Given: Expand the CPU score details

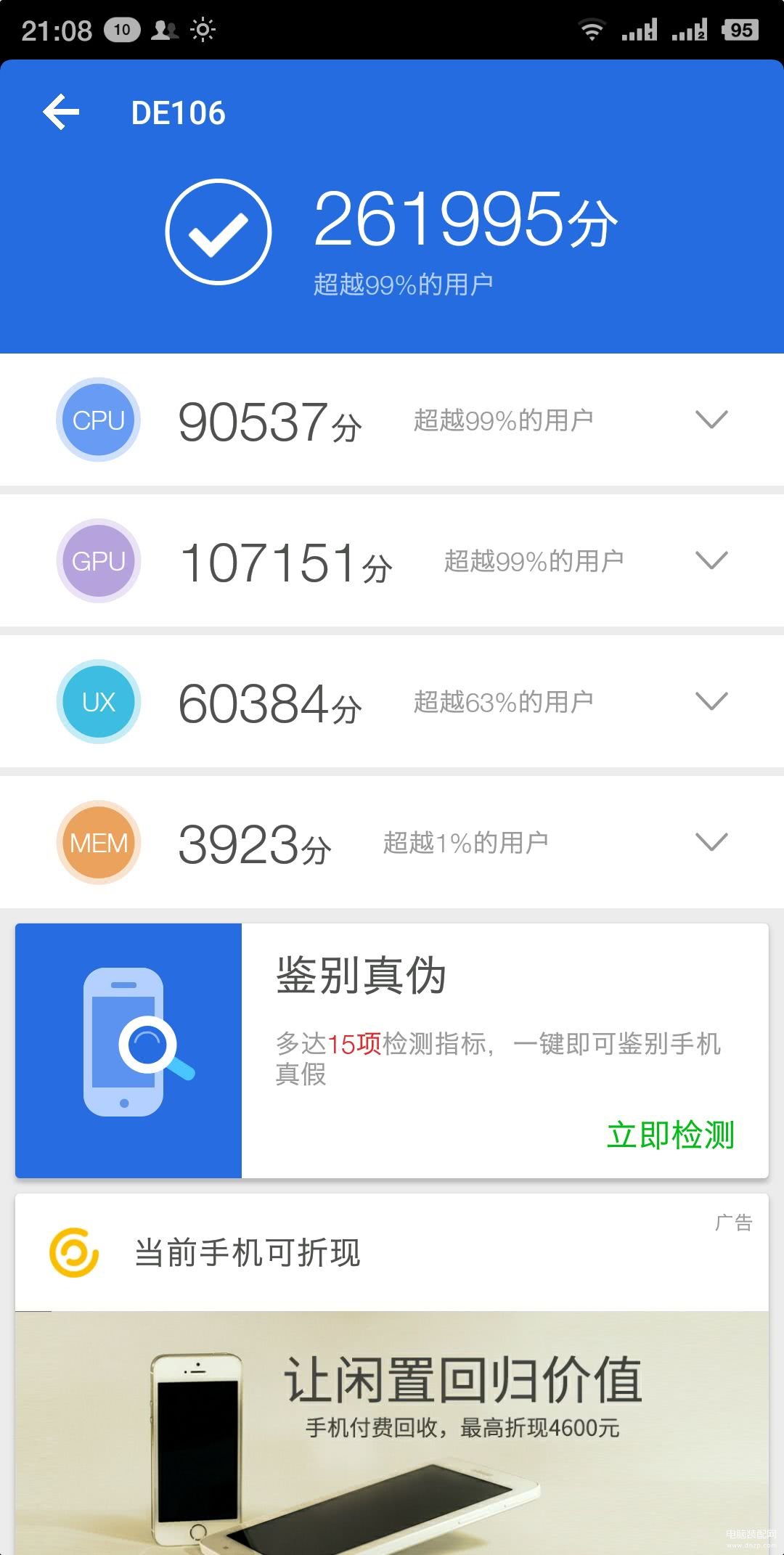Looking at the screenshot, I should (711, 420).
